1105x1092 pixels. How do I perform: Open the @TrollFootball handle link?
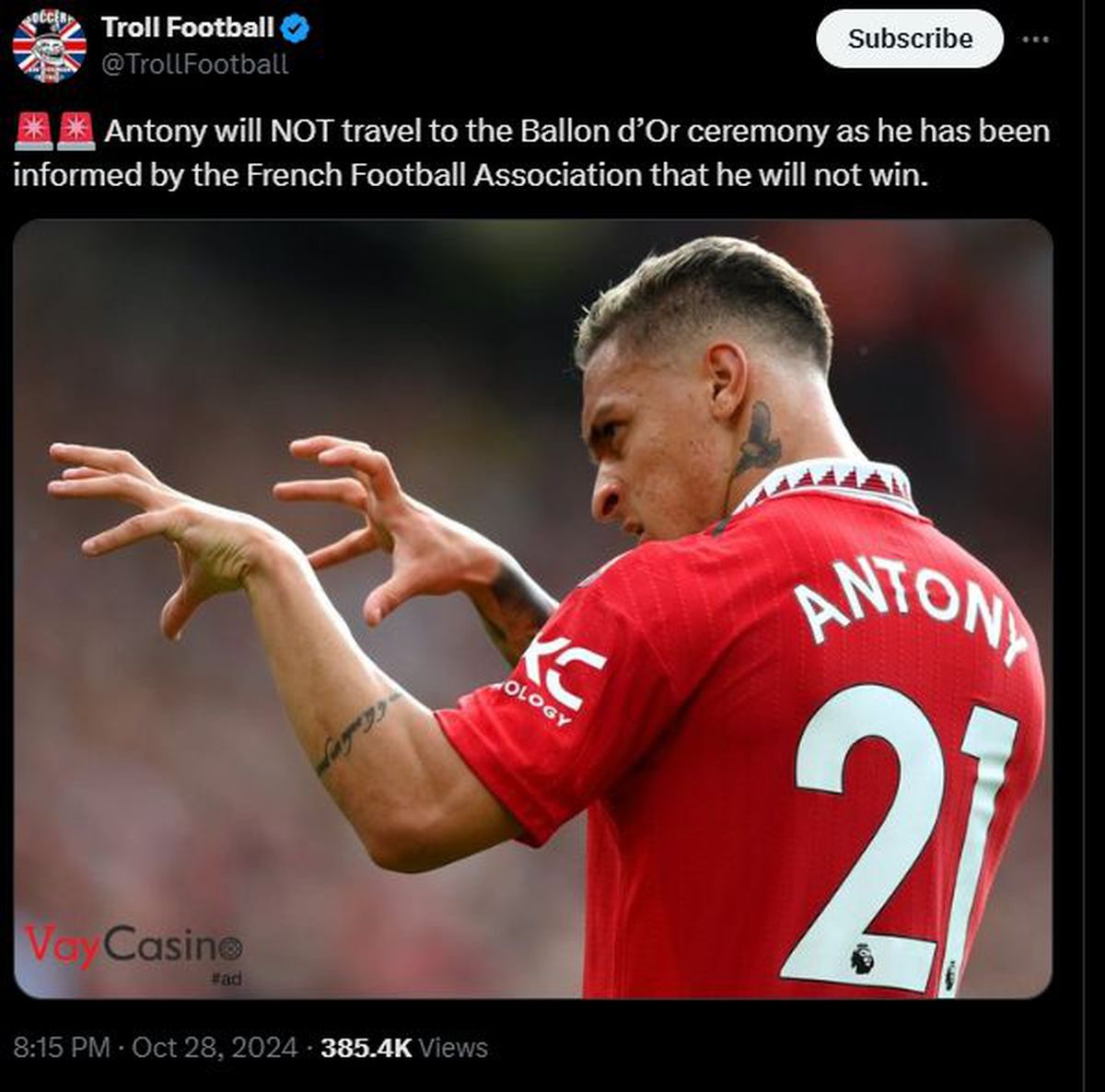(194, 64)
